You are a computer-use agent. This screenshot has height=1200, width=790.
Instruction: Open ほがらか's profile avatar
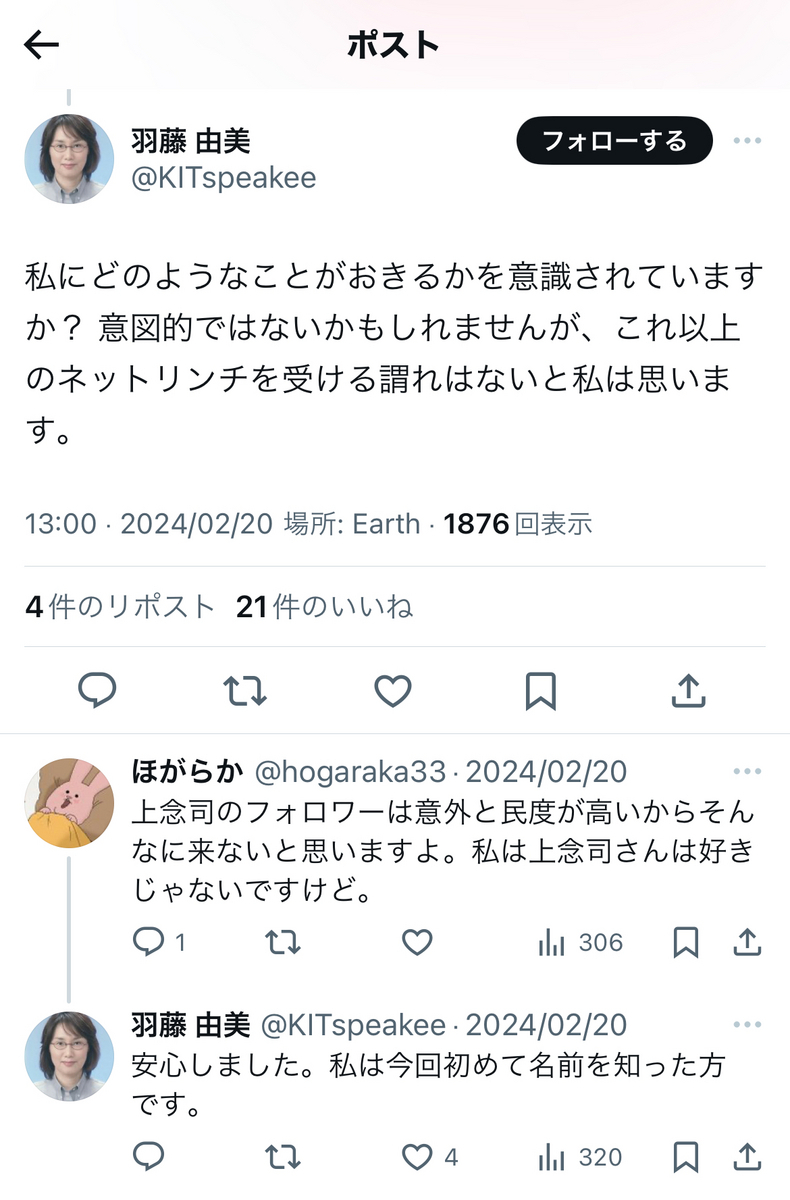point(69,802)
